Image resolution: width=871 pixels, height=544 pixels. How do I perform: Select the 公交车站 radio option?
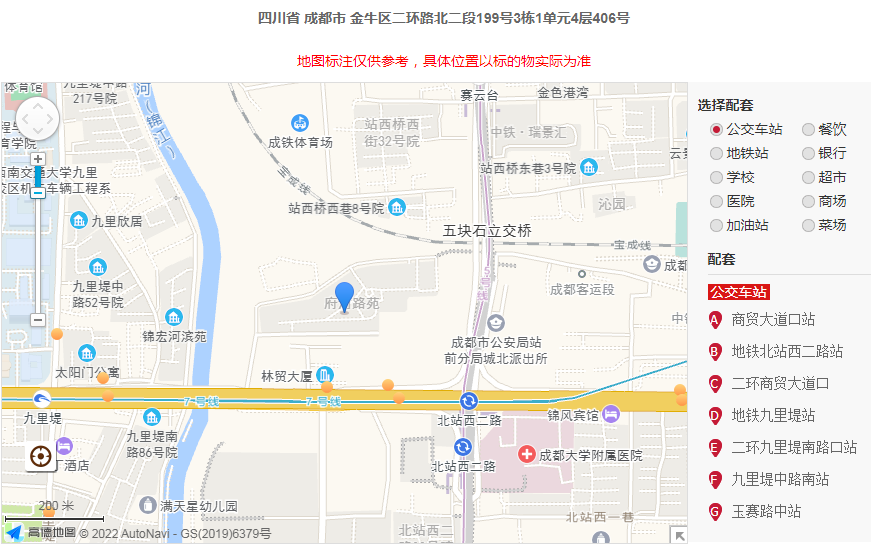[716, 130]
